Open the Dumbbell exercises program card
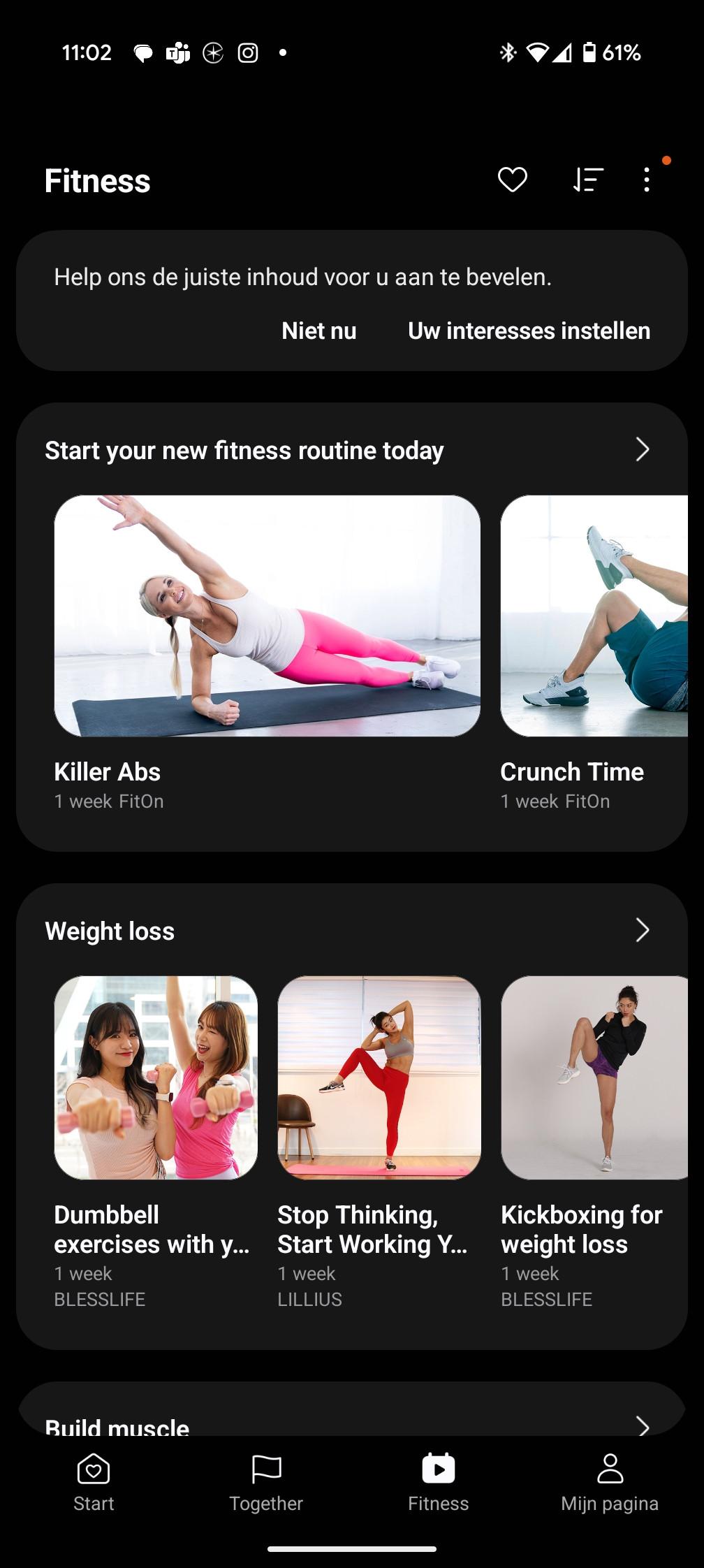 156,1142
